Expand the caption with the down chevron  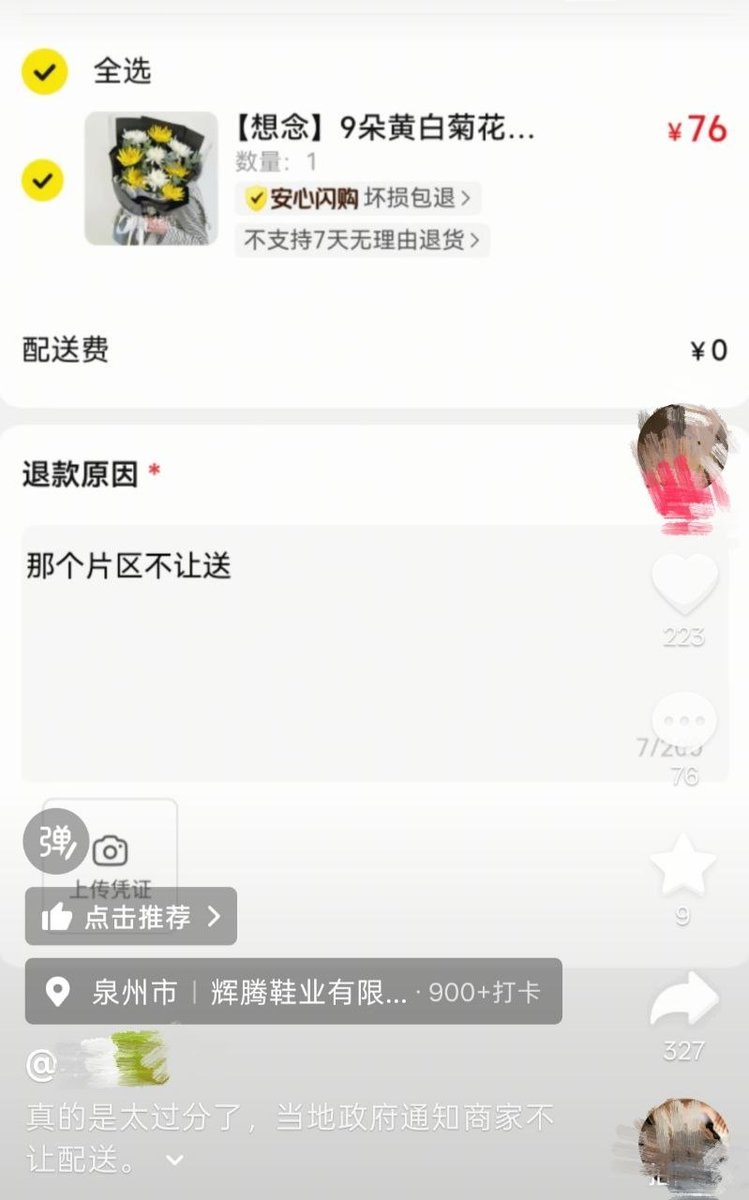pyautogui.click(x=174, y=1161)
